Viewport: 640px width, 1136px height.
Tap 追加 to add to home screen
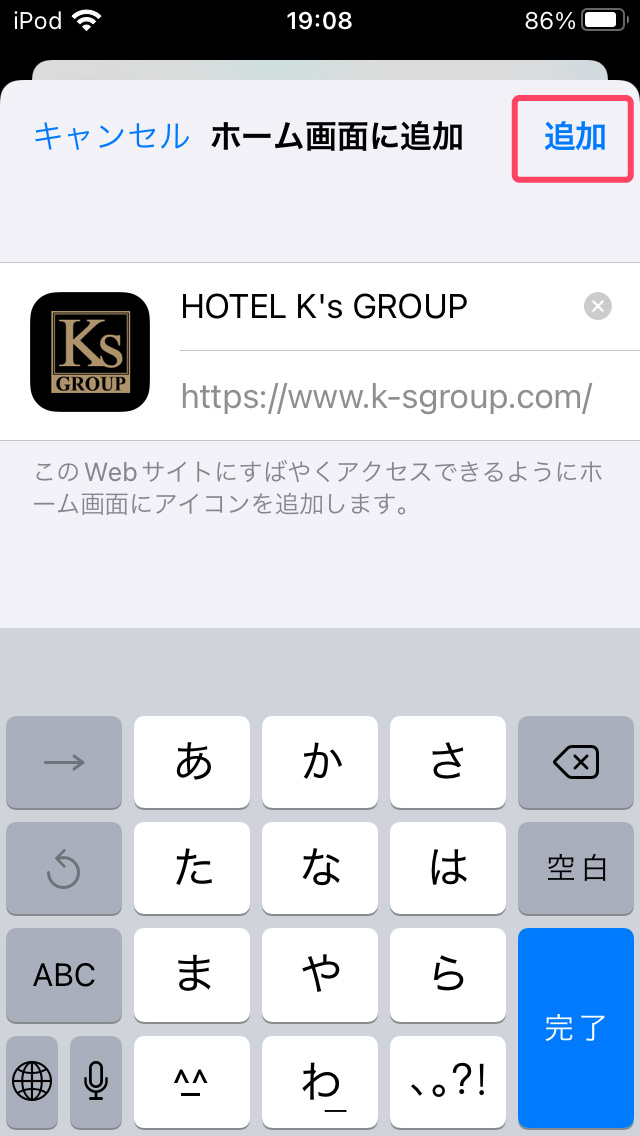coord(574,137)
